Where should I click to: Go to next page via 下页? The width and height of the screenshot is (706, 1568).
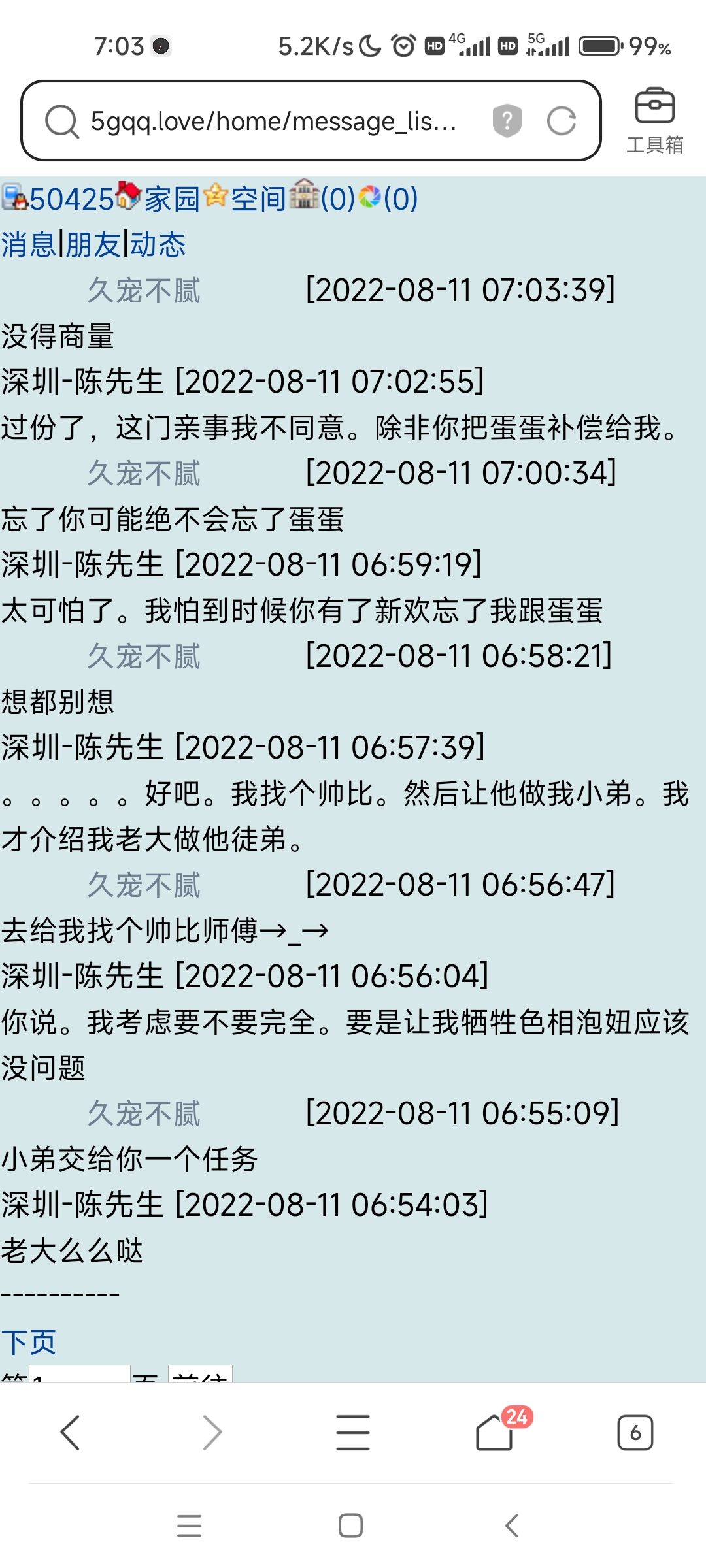(x=29, y=1341)
